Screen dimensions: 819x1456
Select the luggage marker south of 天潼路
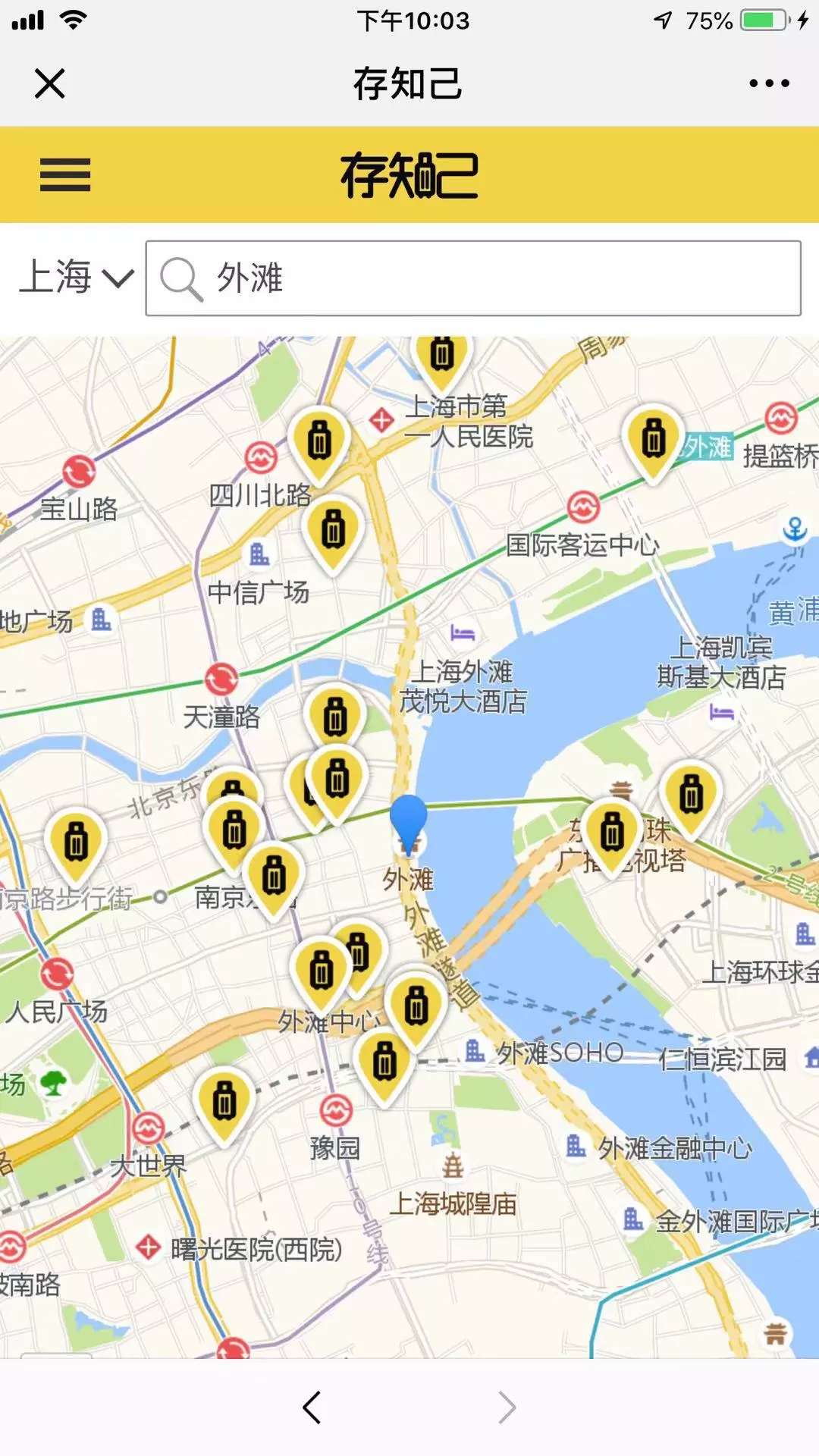click(334, 717)
